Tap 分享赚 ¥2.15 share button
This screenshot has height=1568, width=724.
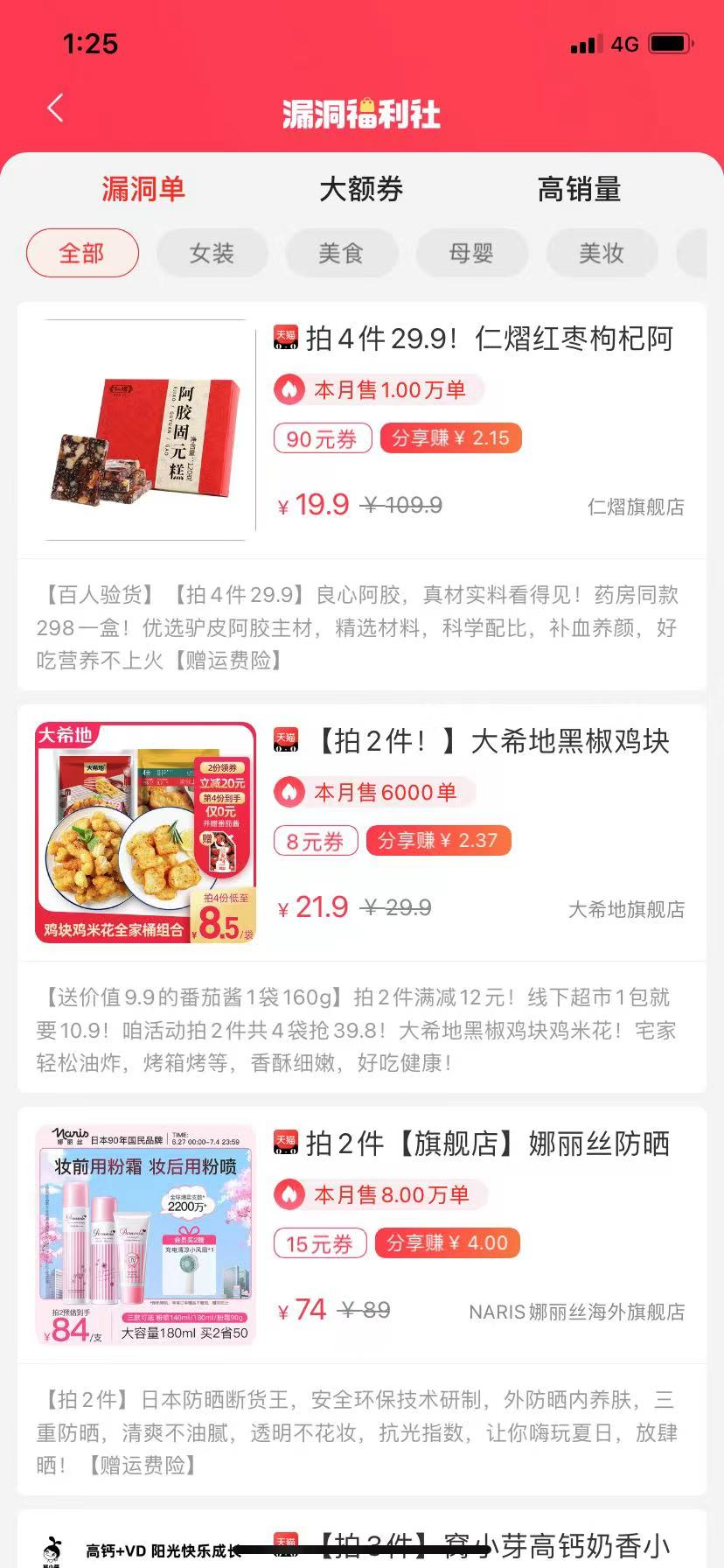point(450,438)
